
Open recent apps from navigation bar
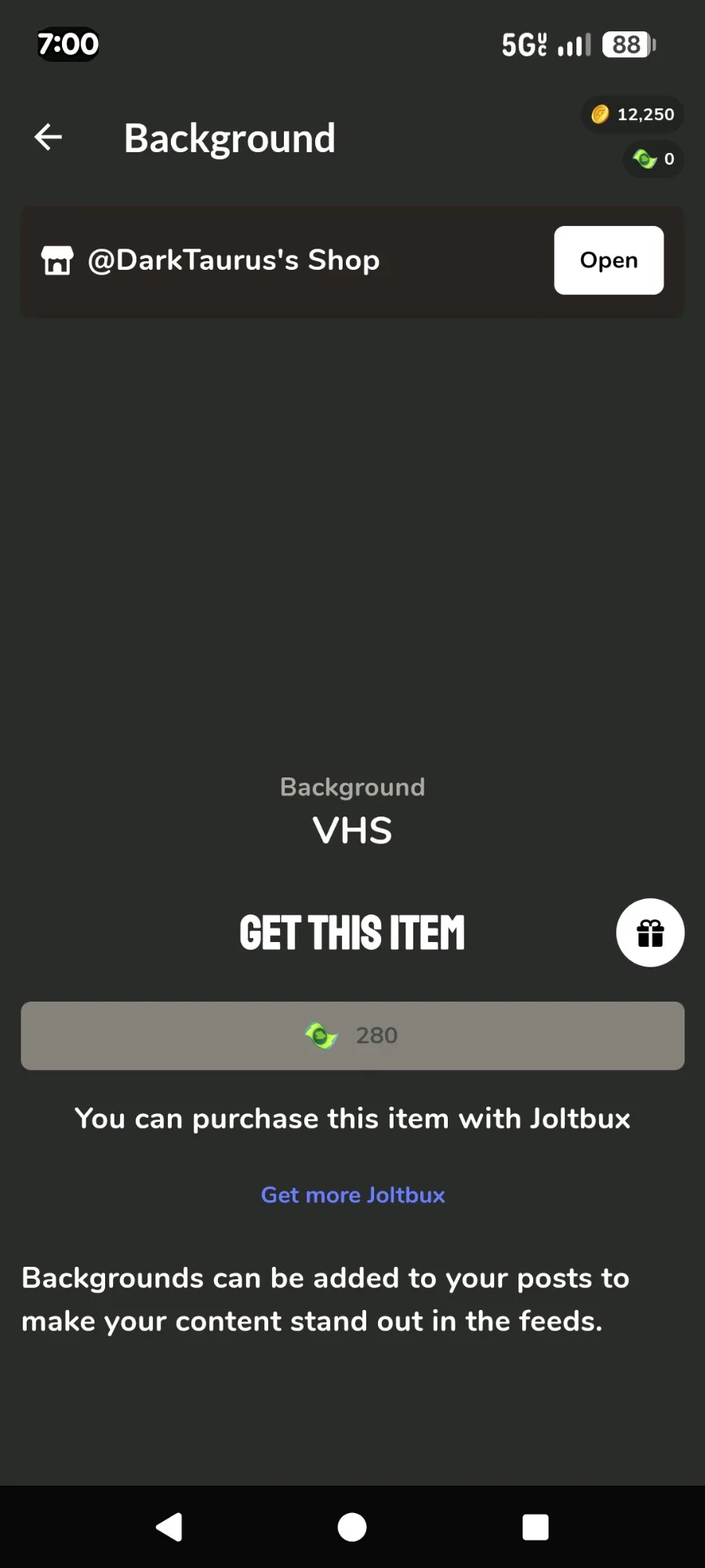(535, 1527)
